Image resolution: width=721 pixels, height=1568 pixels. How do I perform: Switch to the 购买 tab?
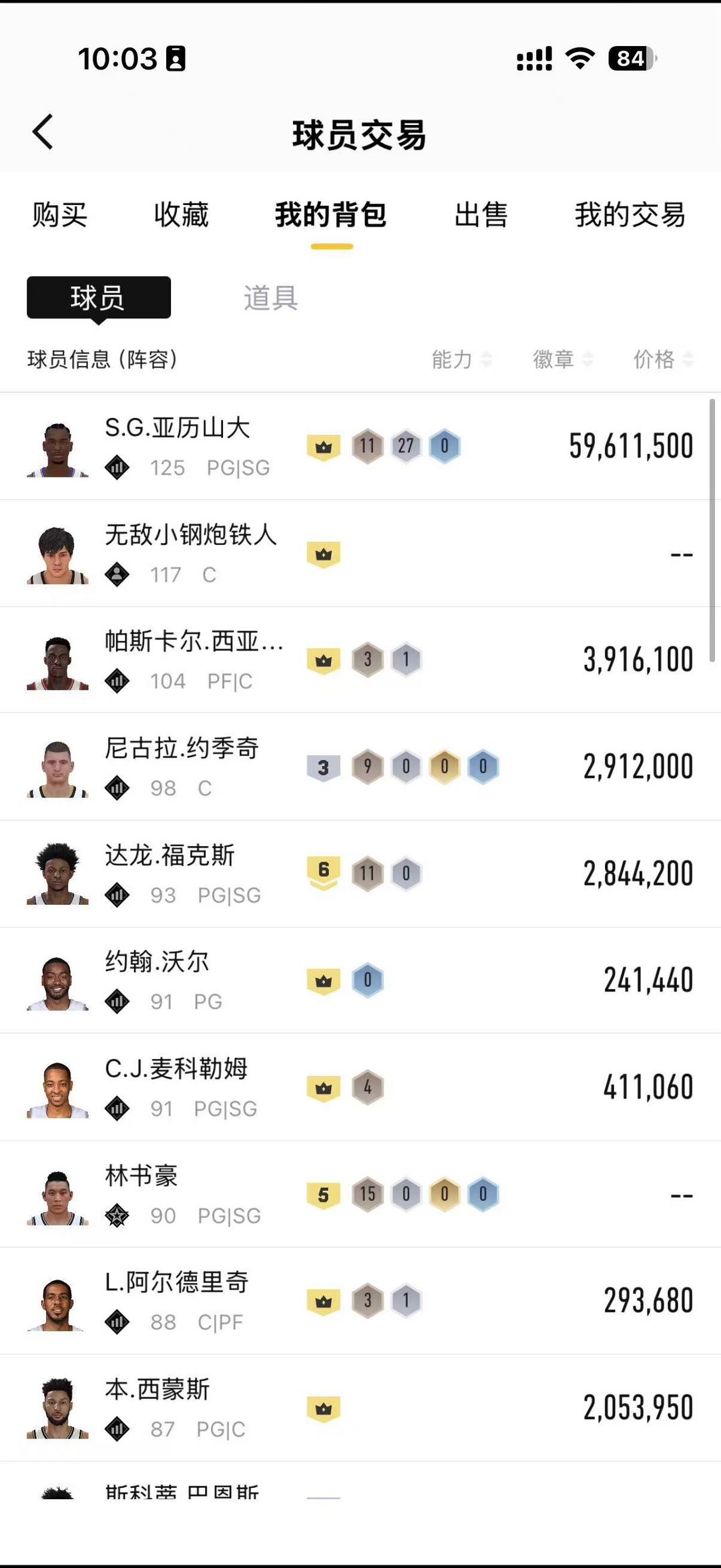tap(60, 215)
